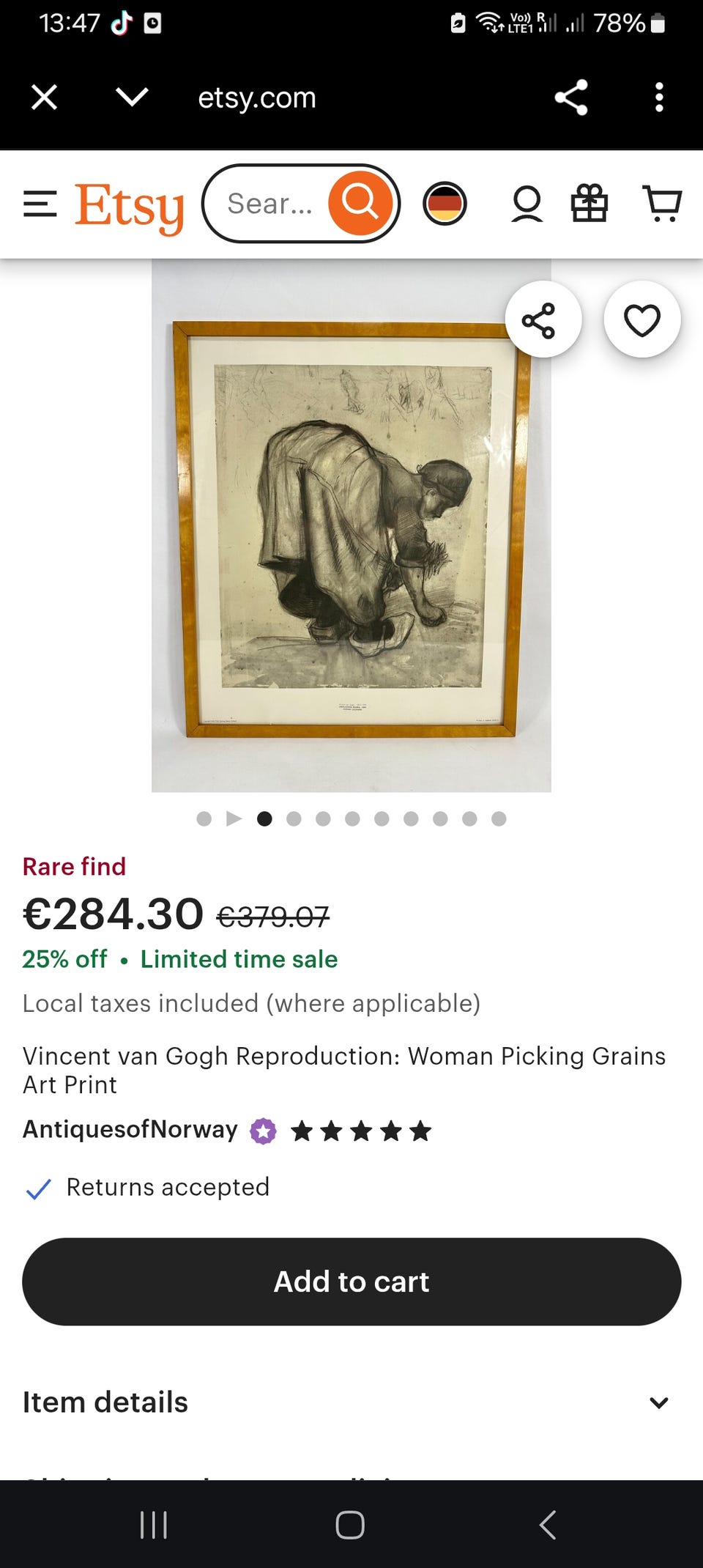Image resolution: width=703 pixels, height=1568 pixels.
Task: Play the listing video in the carousel
Action: 233,819
